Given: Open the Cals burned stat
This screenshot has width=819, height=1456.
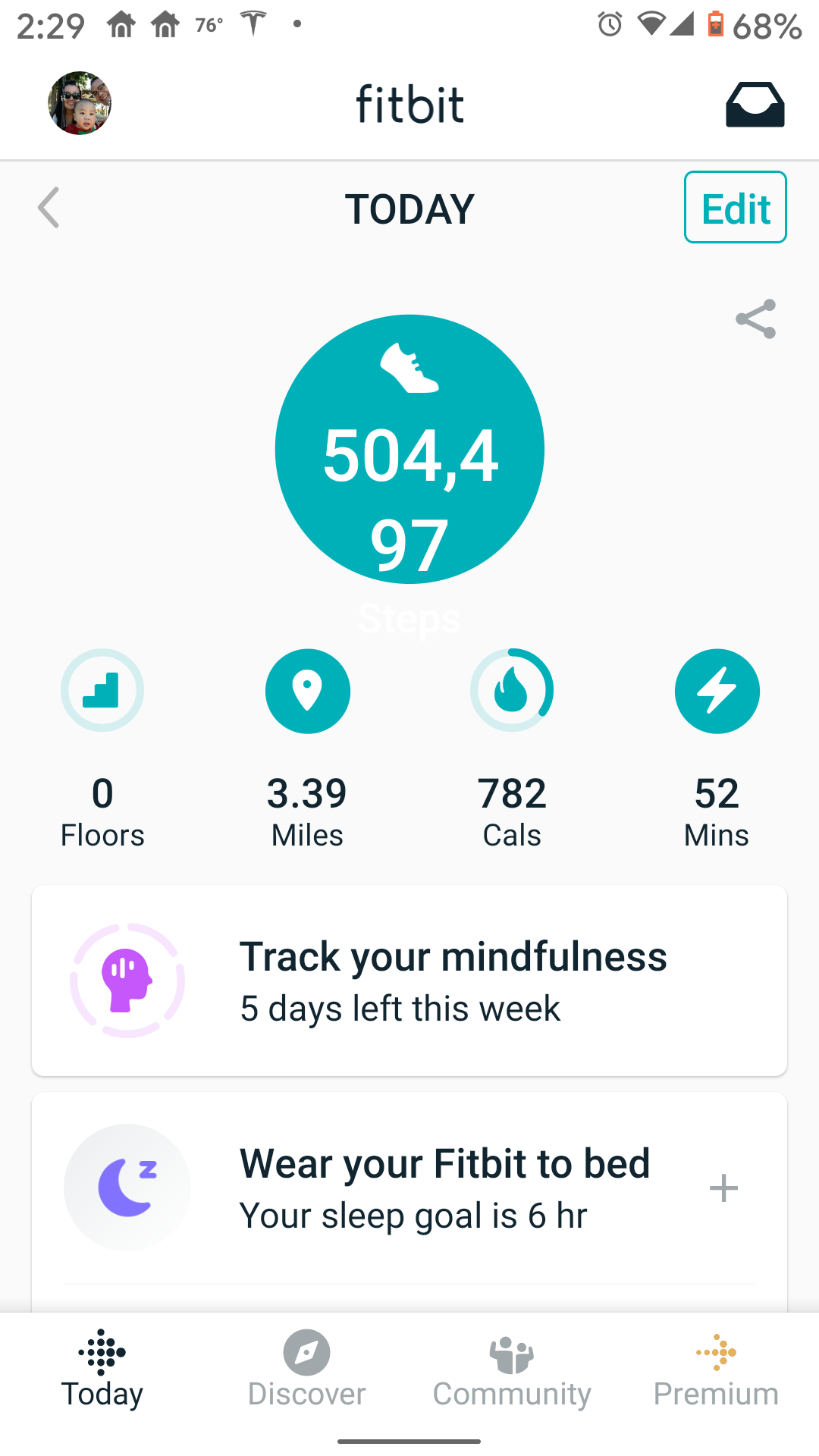Looking at the screenshot, I should tap(512, 690).
